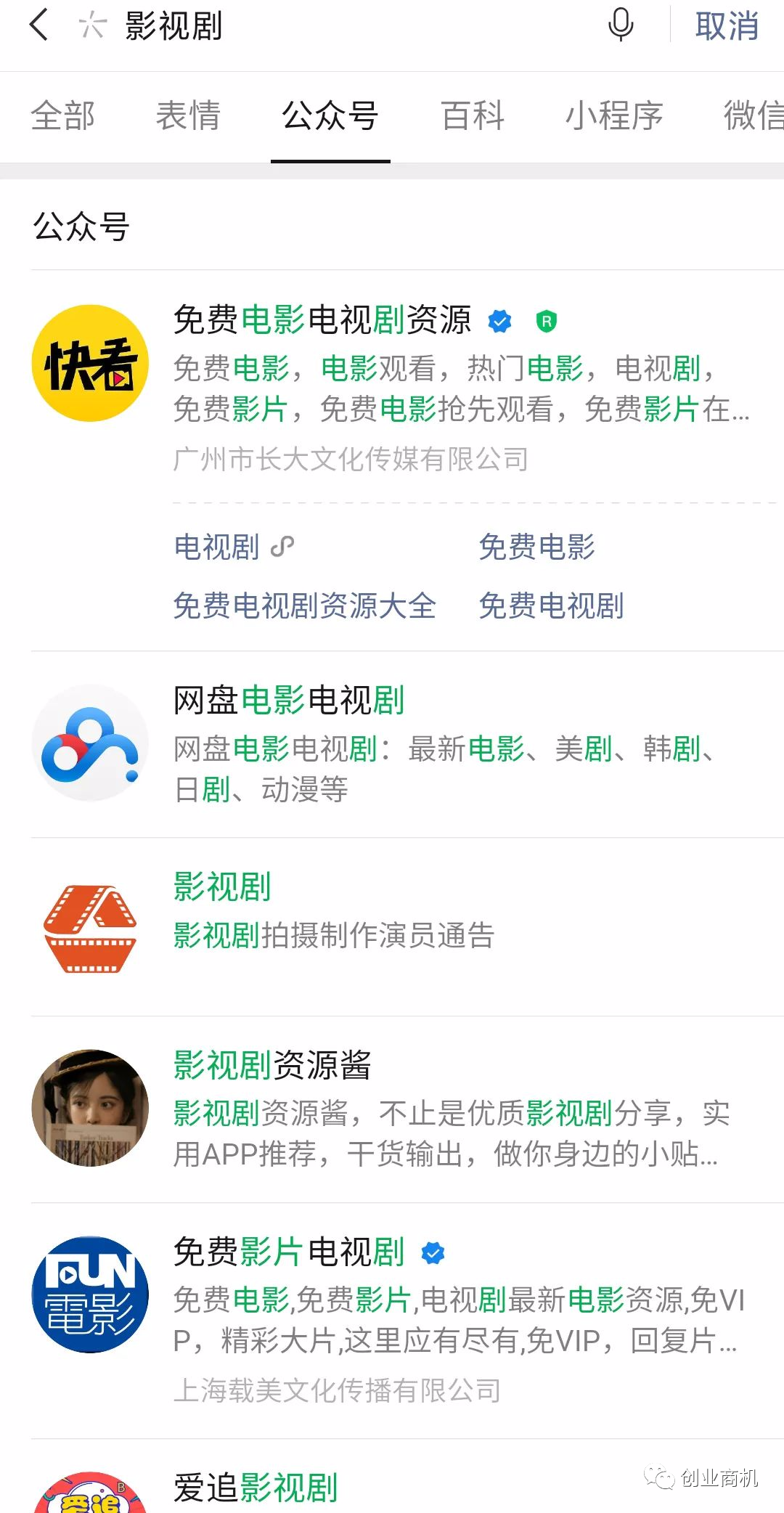Screen dimensions: 784x1513
Task: Open the 免费电视剧资源大全 link
Action: pyautogui.click(x=305, y=606)
